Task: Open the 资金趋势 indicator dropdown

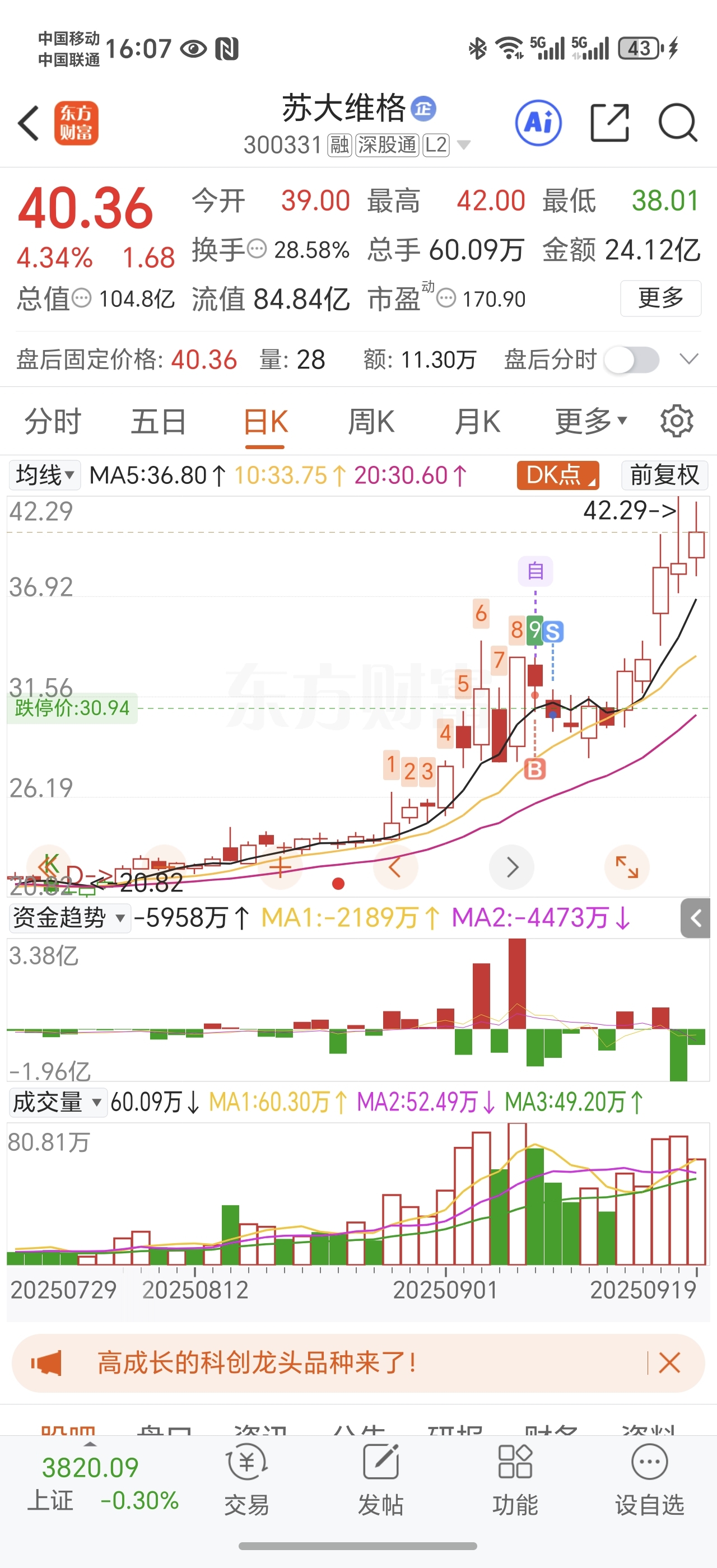Action: (x=69, y=917)
